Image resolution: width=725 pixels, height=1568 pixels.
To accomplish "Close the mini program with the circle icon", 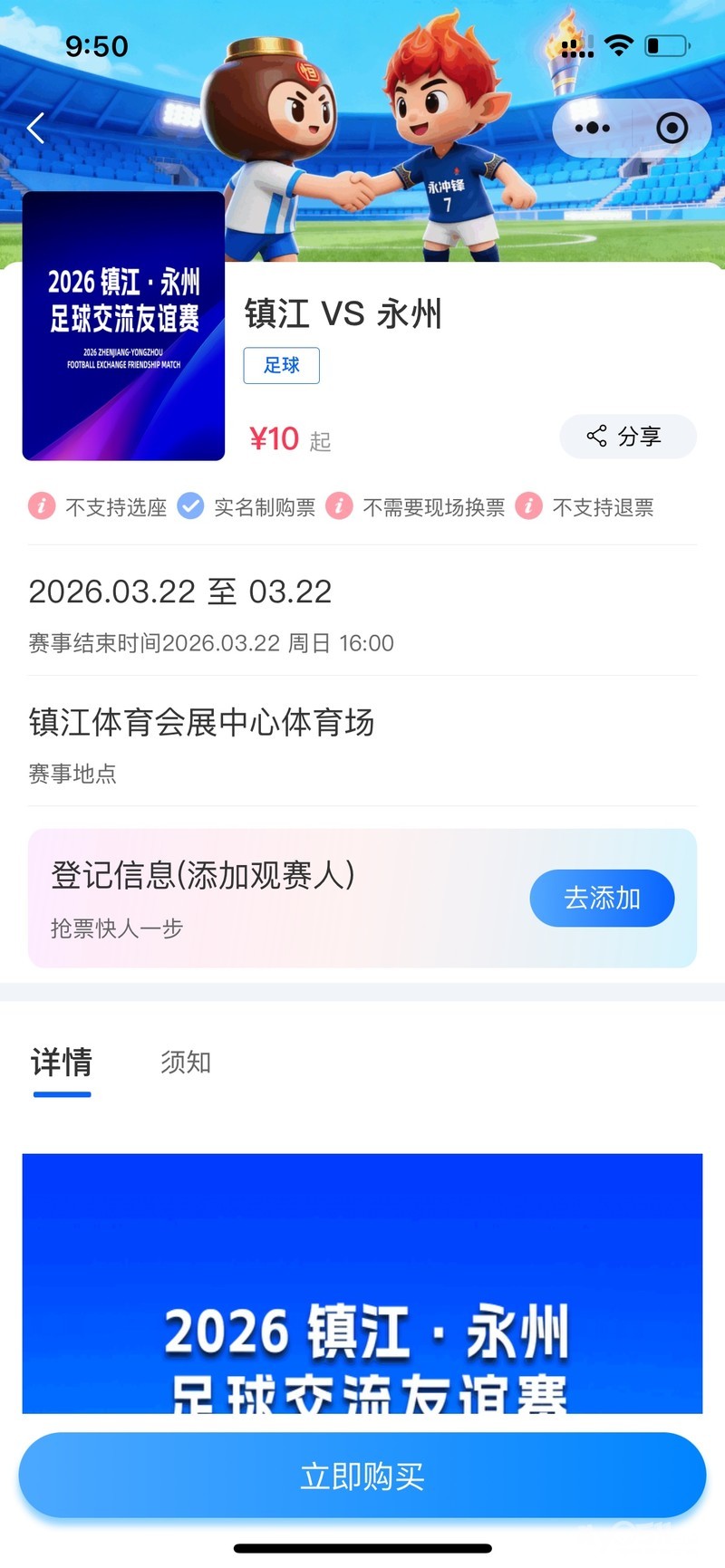I will [672, 129].
